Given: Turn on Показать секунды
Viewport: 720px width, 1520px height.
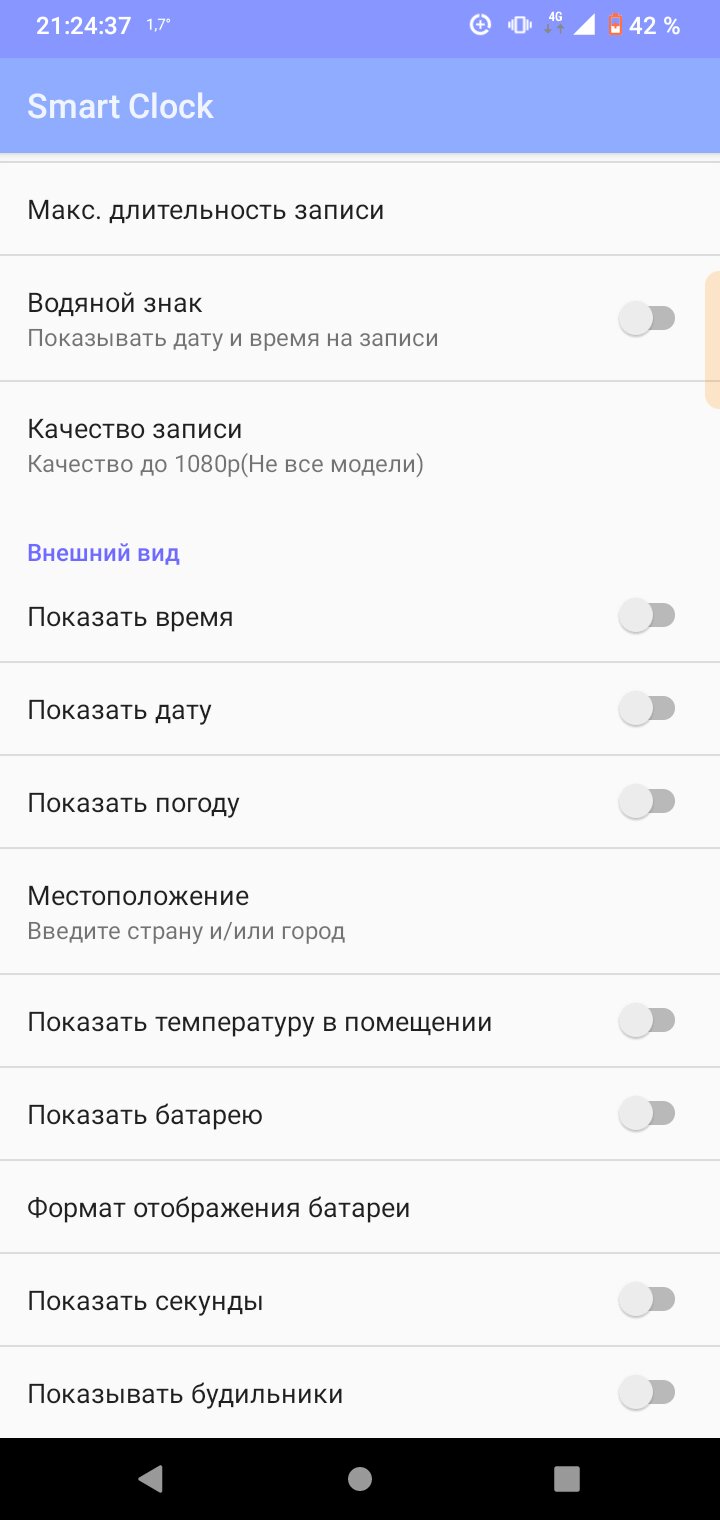Looking at the screenshot, I should click(647, 1300).
